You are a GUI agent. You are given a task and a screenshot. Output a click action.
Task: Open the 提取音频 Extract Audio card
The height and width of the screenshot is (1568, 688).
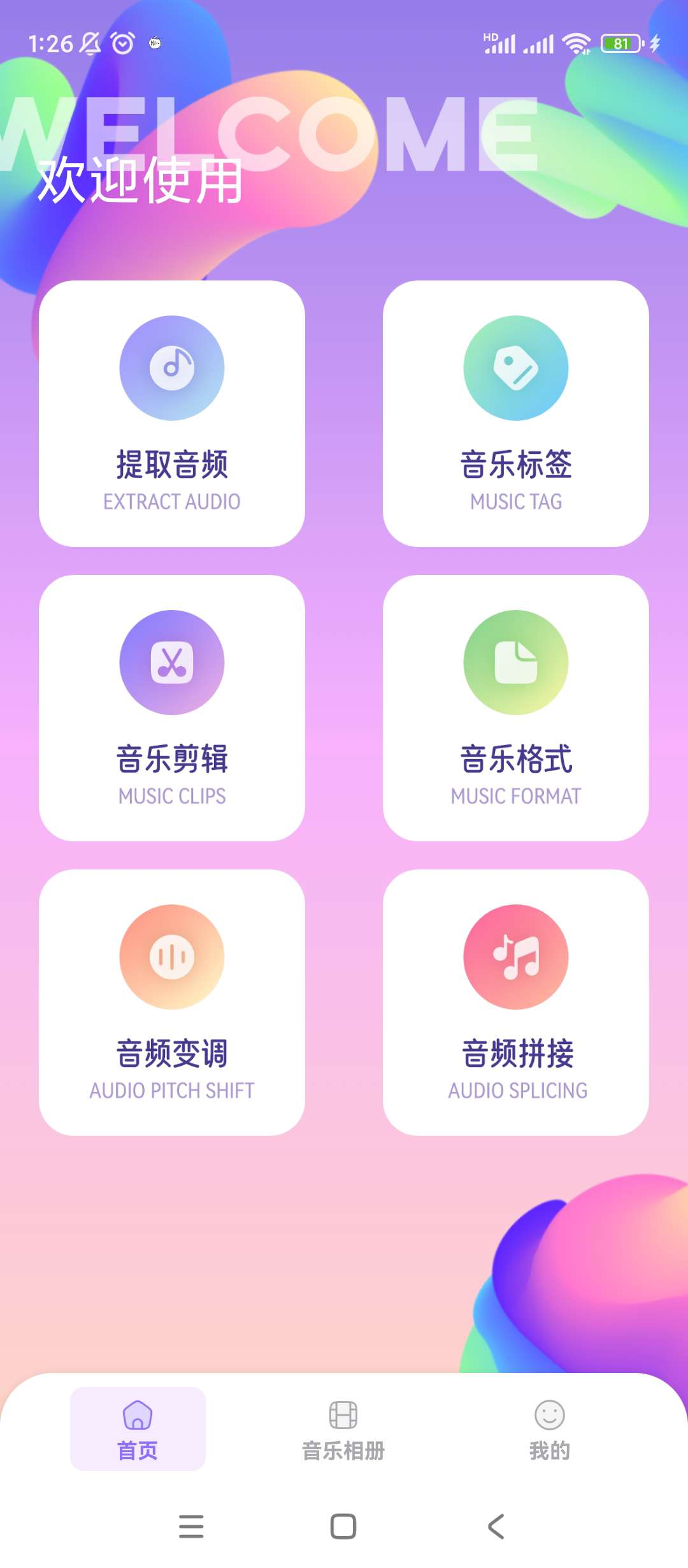[x=172, y=413]
